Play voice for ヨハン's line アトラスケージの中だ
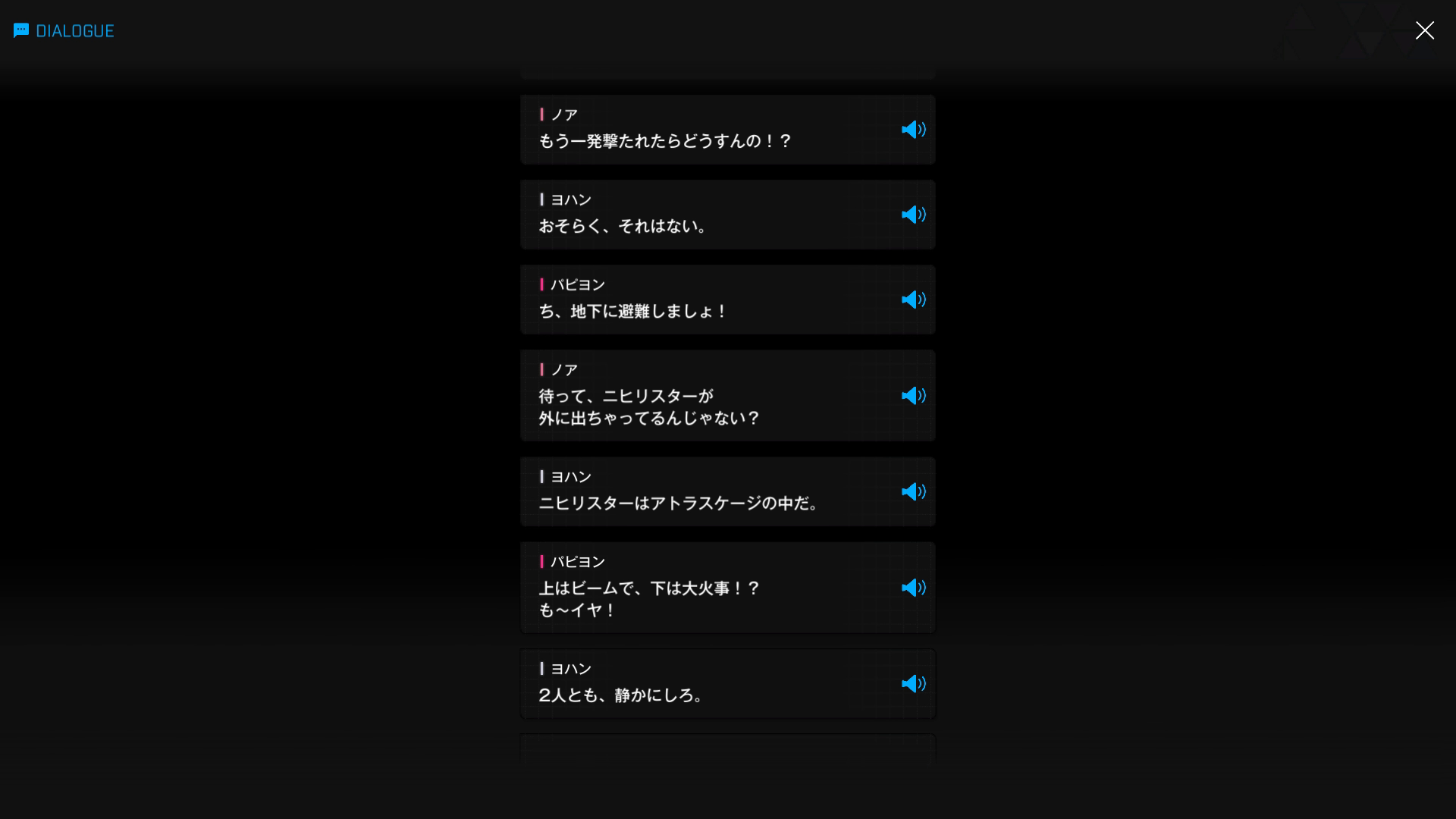The width and height of the screenshot is (1456, 819). tap(913, 491)
